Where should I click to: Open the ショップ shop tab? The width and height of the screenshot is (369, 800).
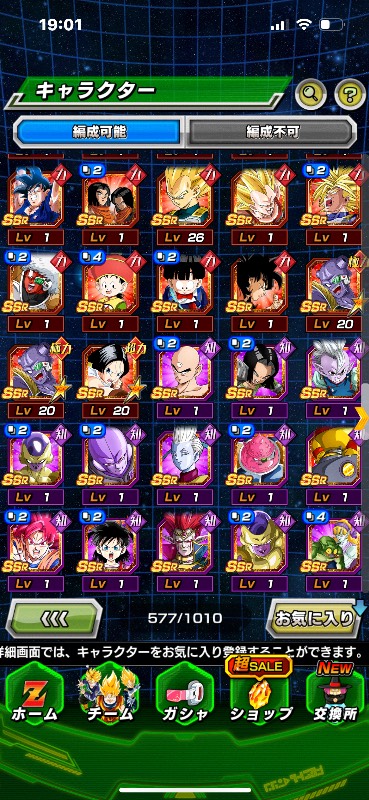(260, 695)
